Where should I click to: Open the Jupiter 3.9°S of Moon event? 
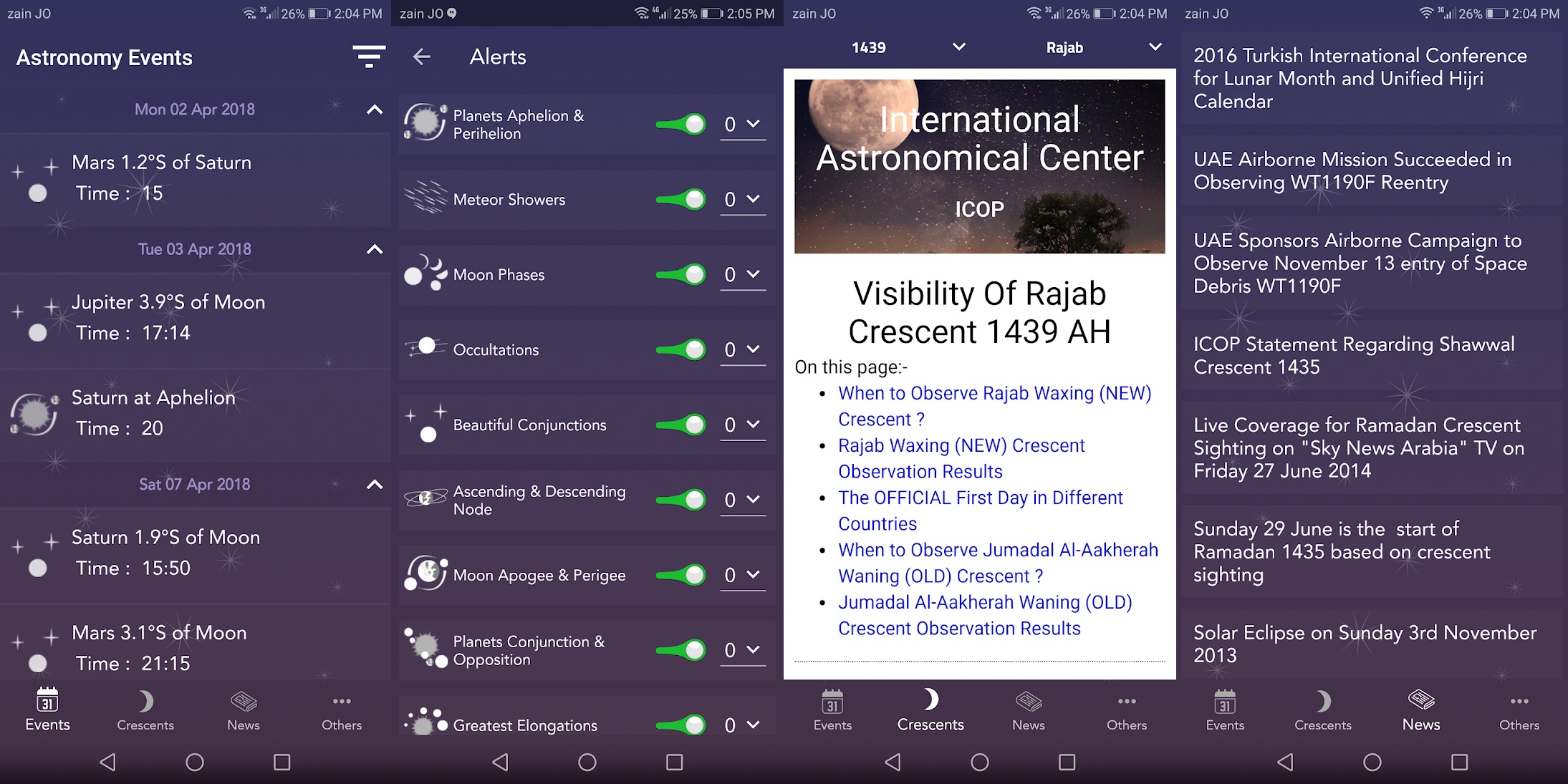pyautogui.click(x=168, y=317)
